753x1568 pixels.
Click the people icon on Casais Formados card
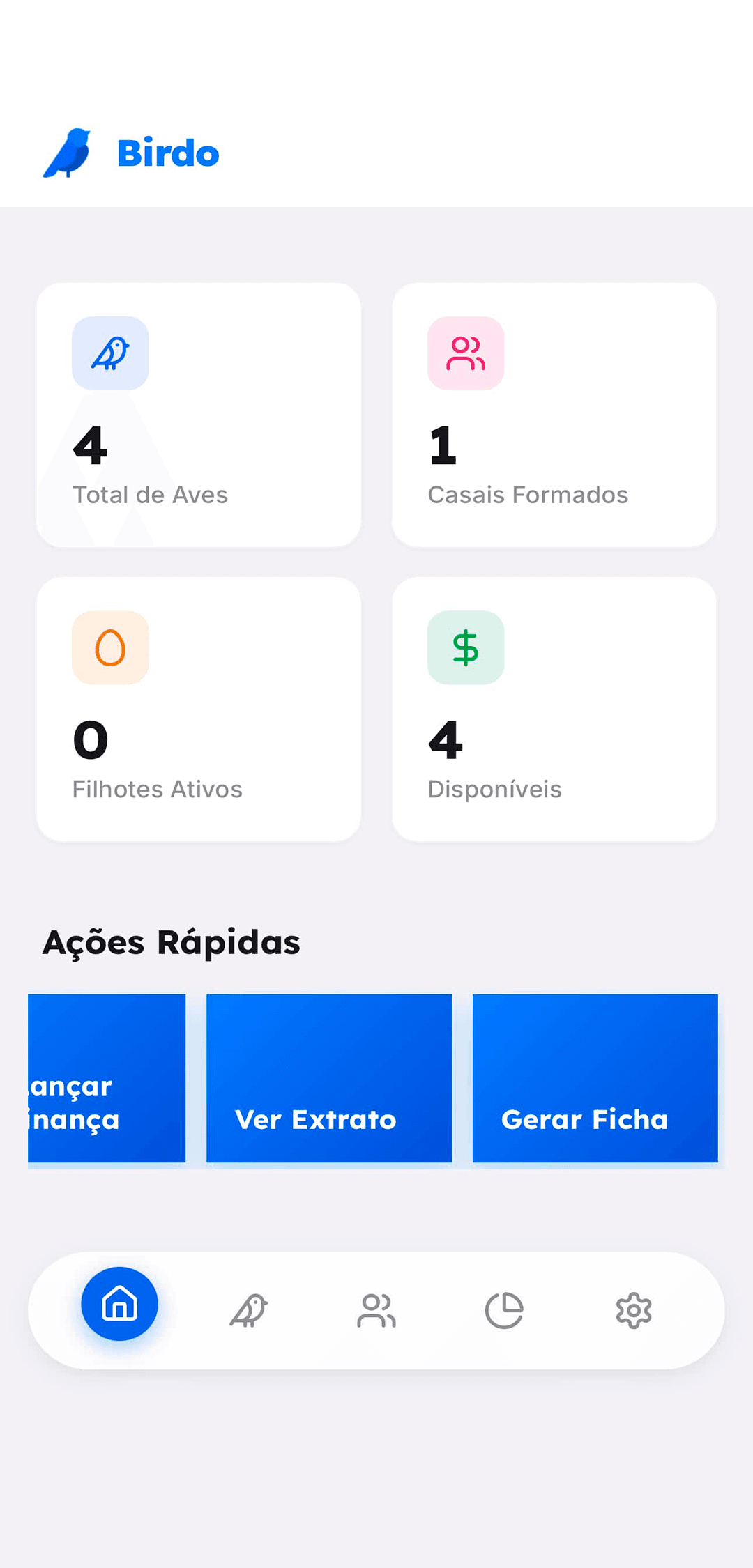tap(466, 353)
